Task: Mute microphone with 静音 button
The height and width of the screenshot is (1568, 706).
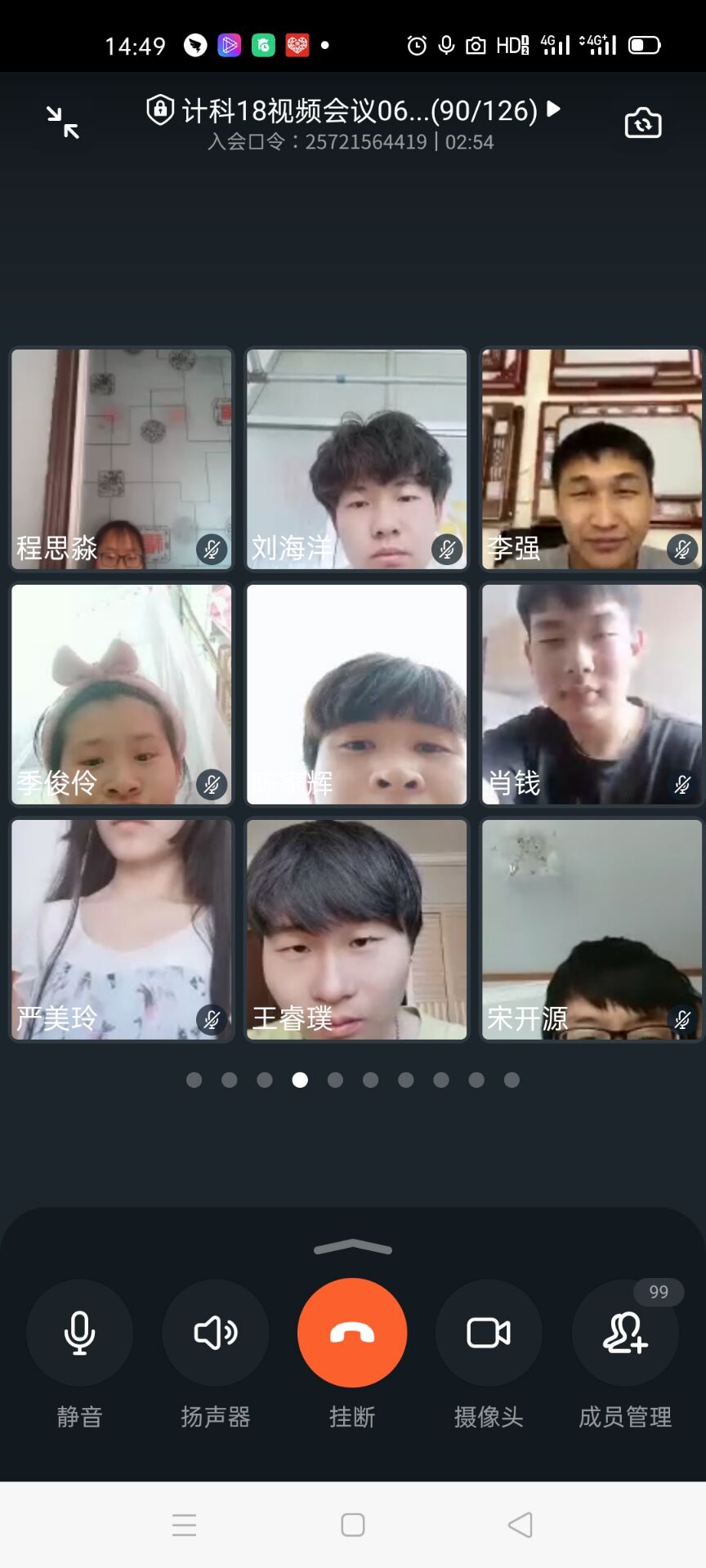Action: click(79, 1333)
